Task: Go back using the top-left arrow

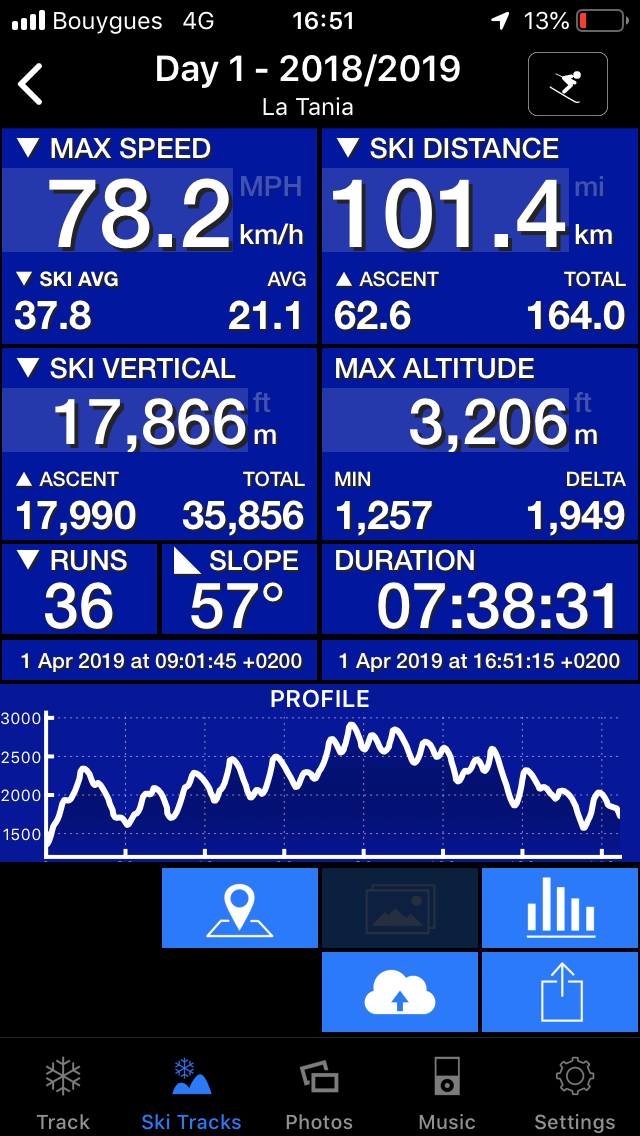Action: click(31, 84)
